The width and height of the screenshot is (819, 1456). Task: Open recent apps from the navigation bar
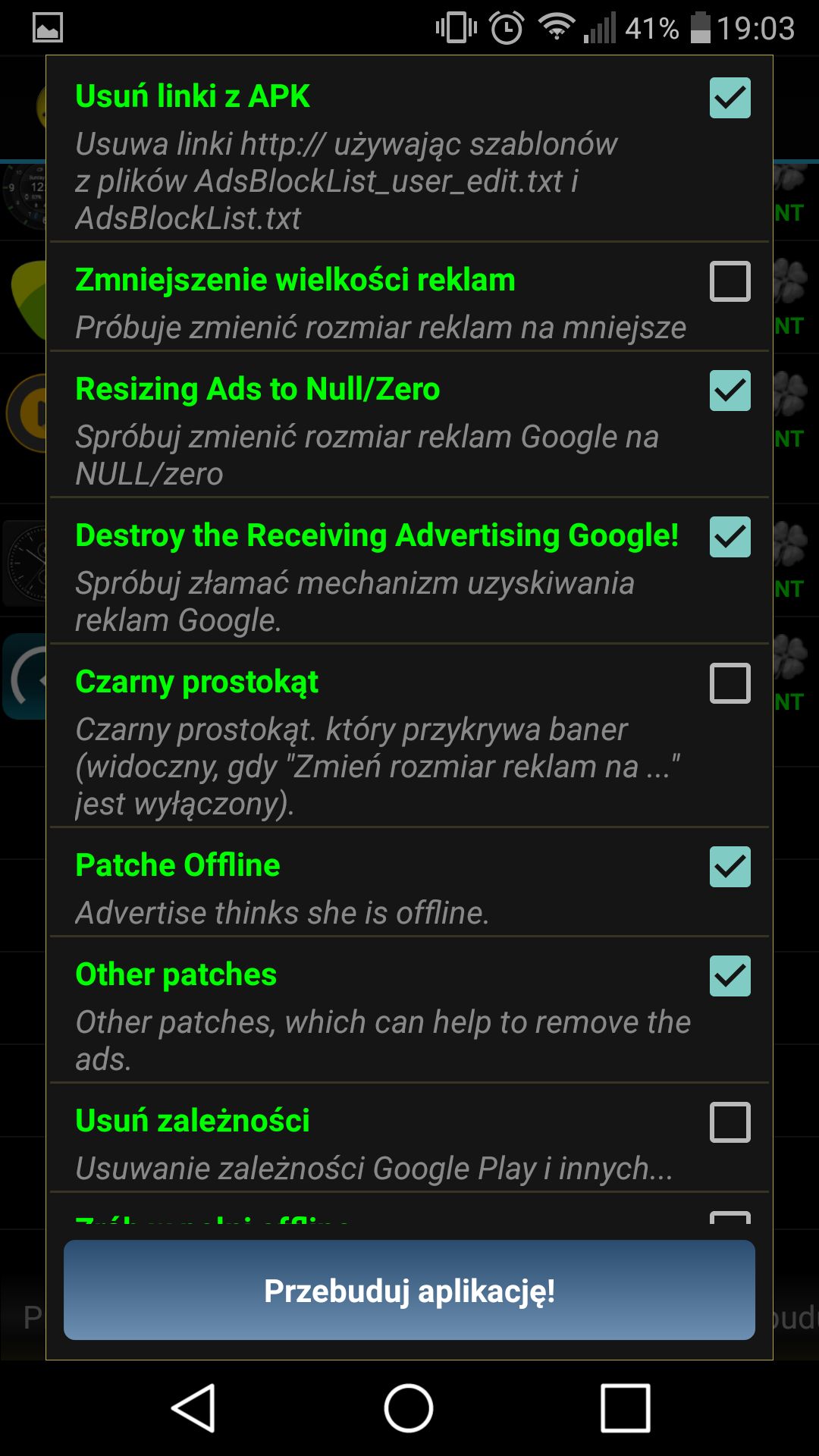tap(625, 1408)
